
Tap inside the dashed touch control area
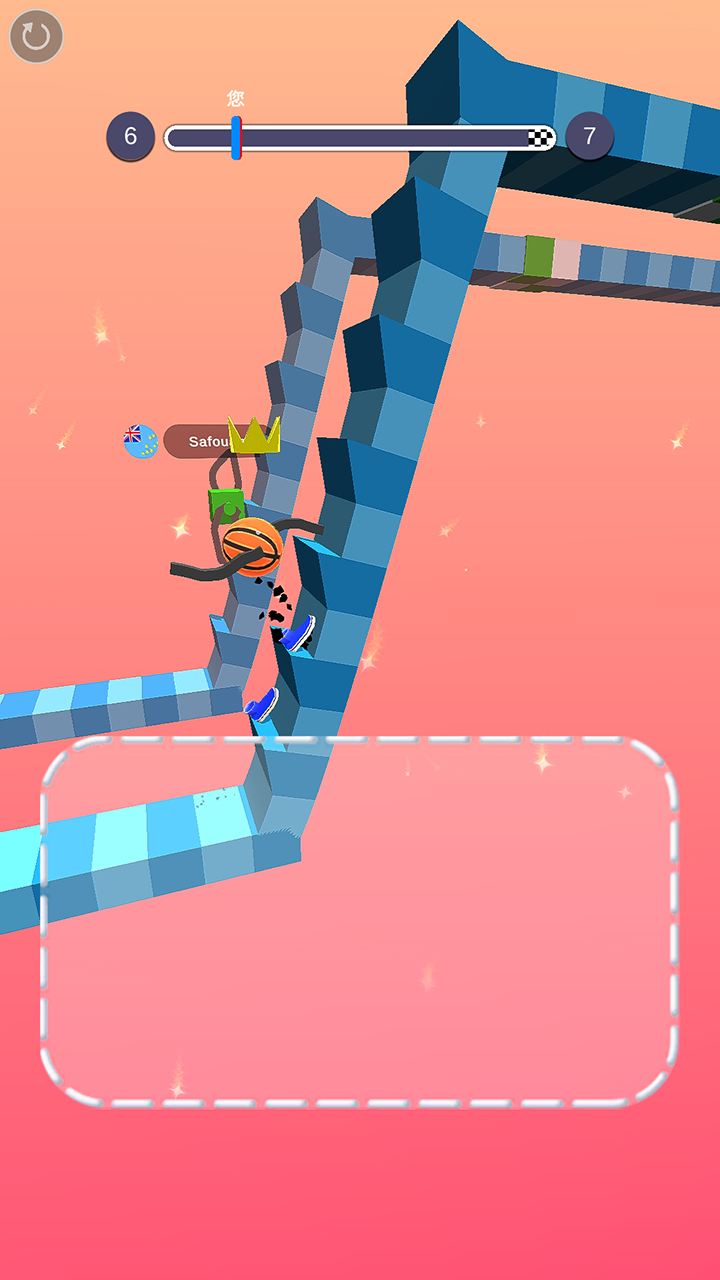360,922
